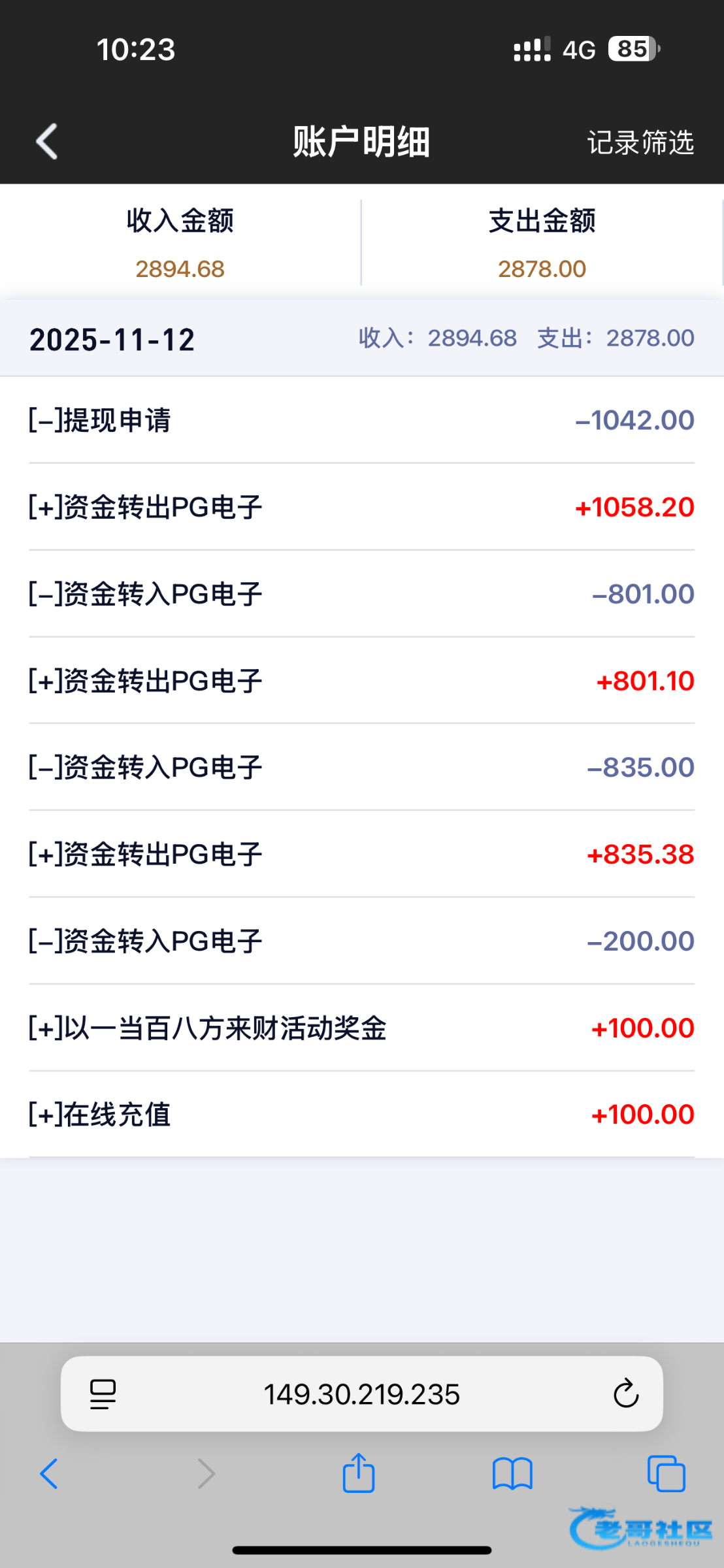Show all open Safari tabs
Screen dimensions: 724x1568
(666, 1474)
